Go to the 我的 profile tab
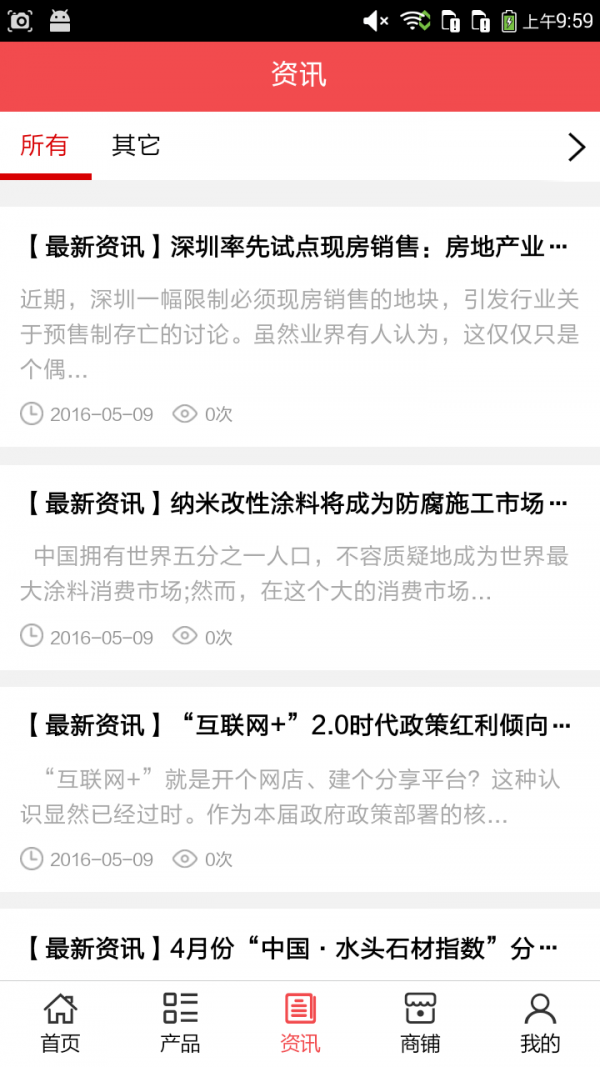Screen dimensions: 600x1067 pos(540,1023)
